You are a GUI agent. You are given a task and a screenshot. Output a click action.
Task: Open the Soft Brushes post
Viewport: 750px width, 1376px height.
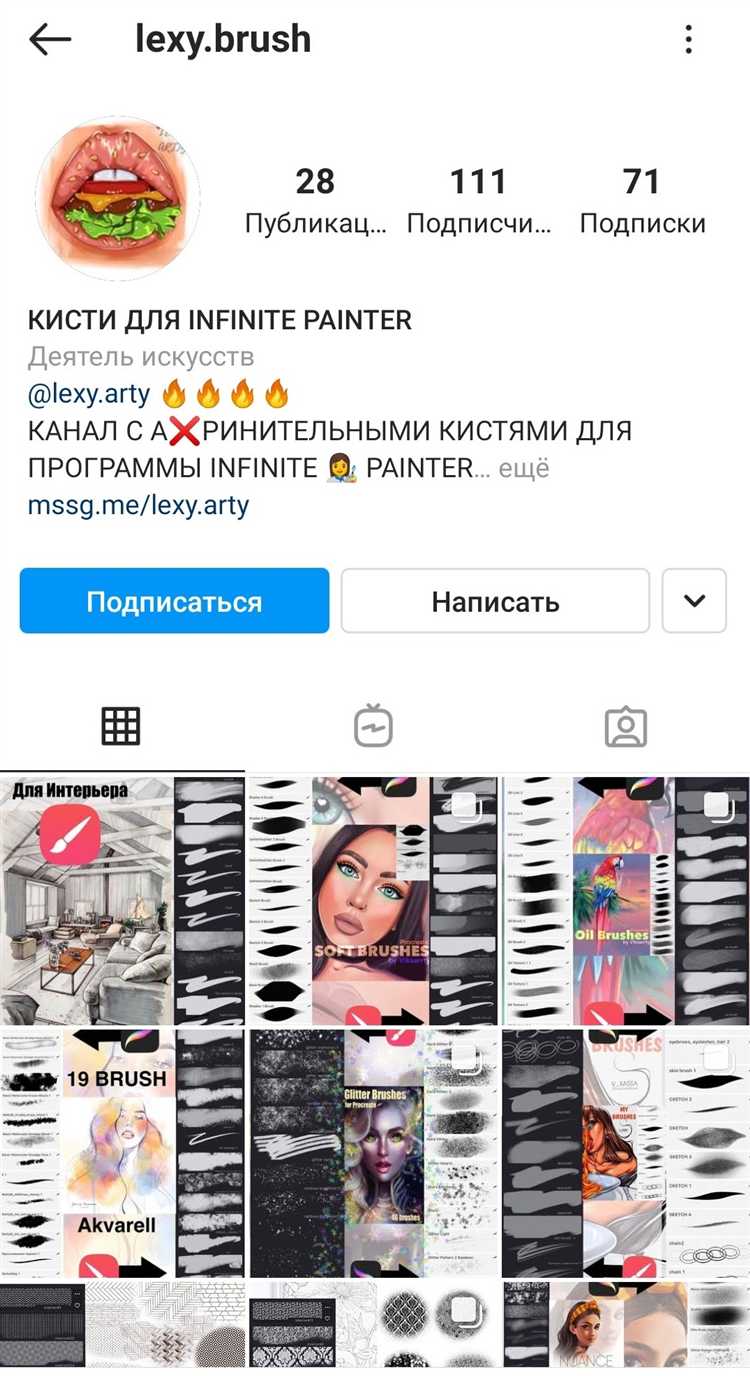pos(375,900)
